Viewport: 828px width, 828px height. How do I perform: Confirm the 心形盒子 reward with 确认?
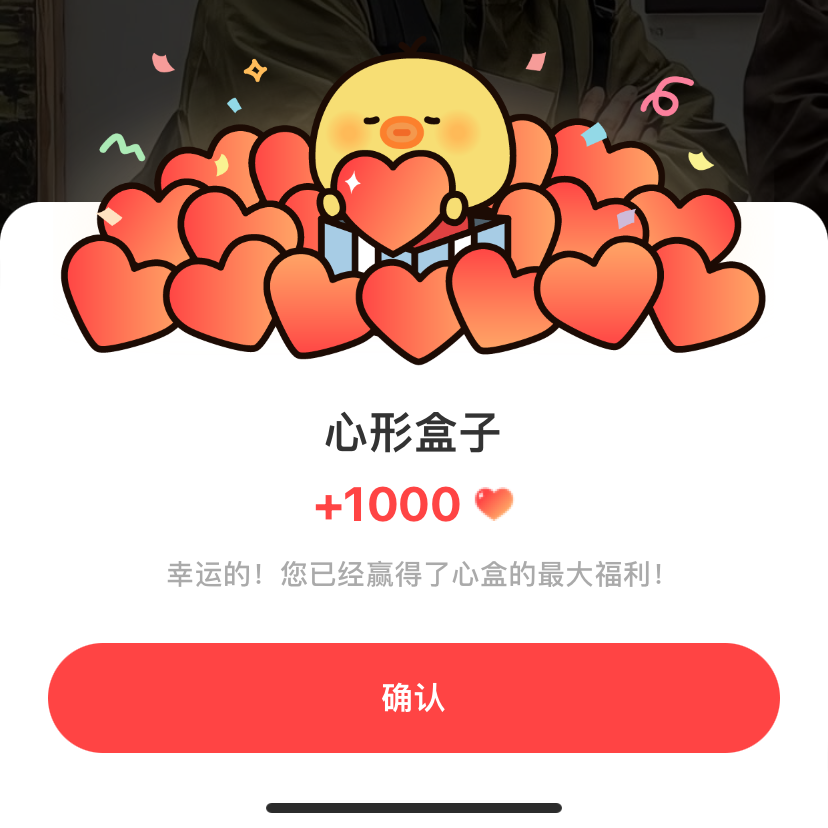(414, 697)
